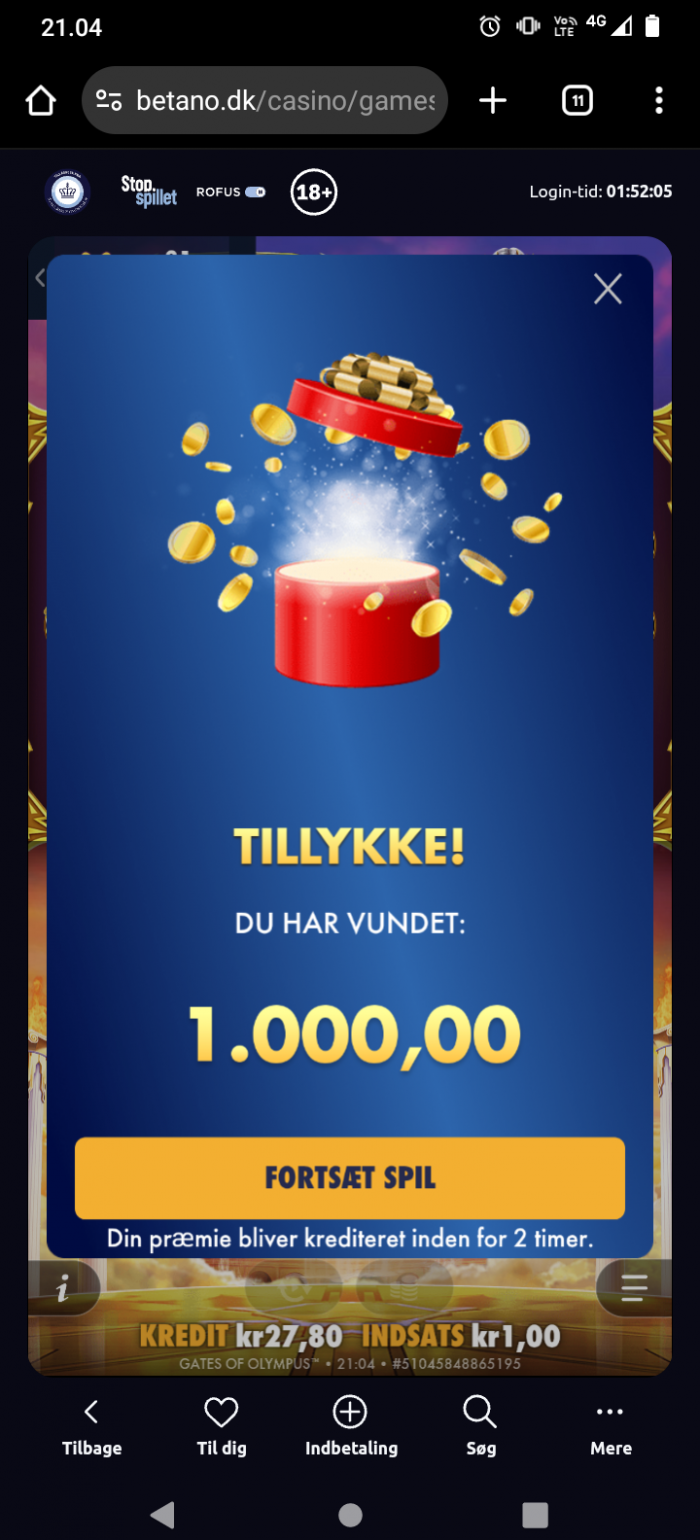Open the StopSpillet link
Image resolution: width=700 pixels, height=1540 pixels.
[148, 191]
